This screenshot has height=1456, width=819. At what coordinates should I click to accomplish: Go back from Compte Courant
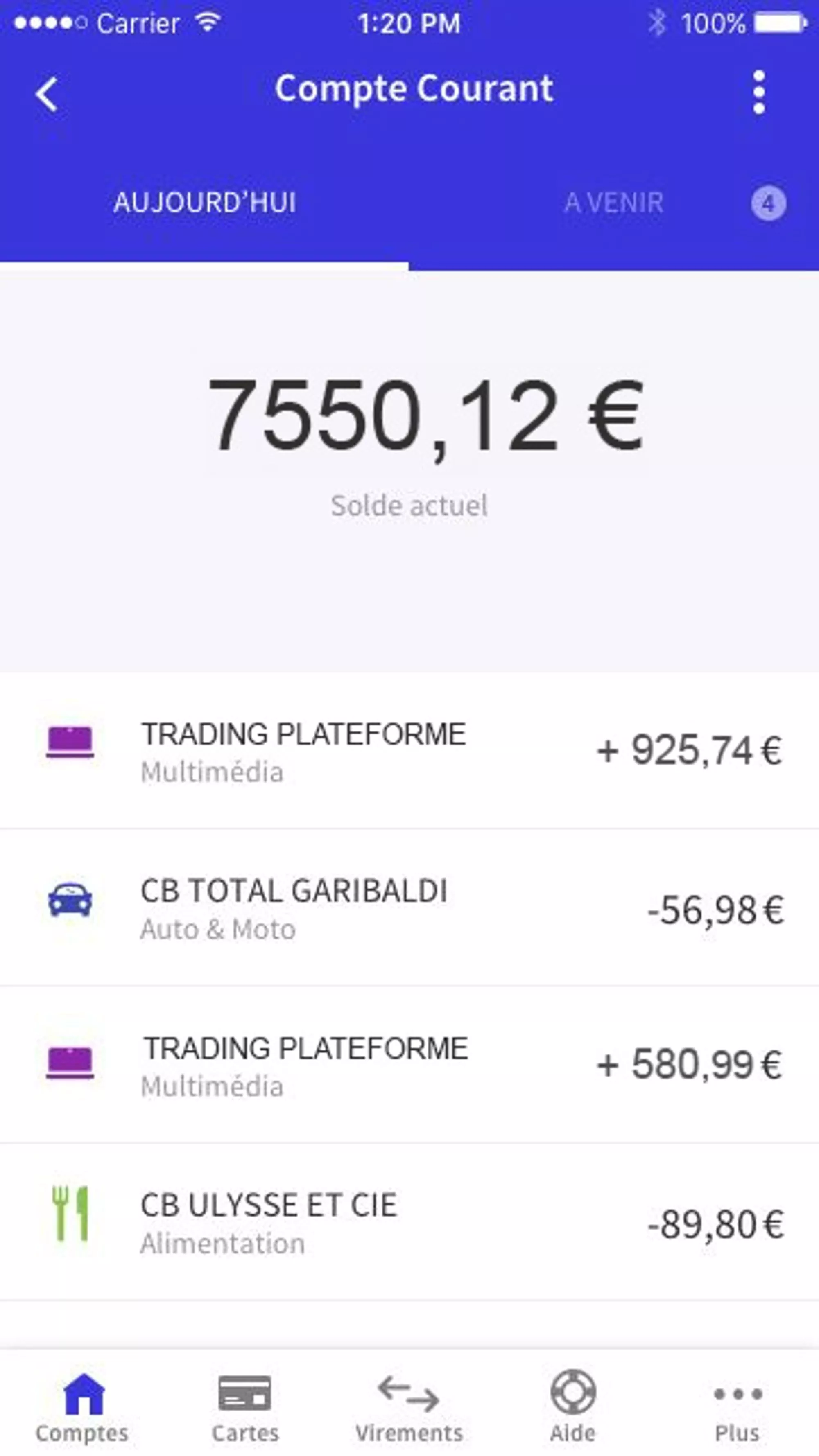click(46, 93)
